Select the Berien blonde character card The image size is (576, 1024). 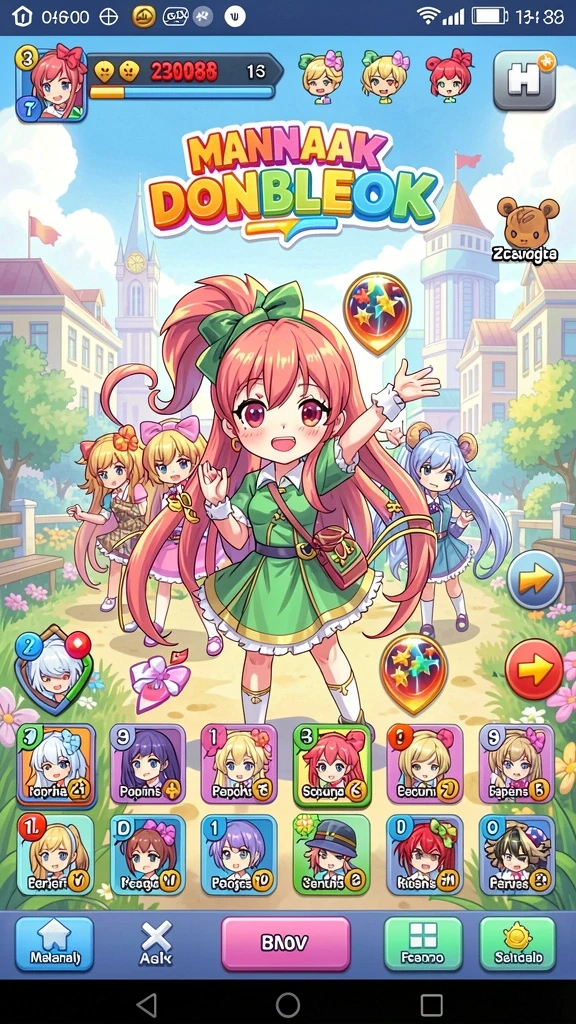pyautogui.click(x=56, y=855)
